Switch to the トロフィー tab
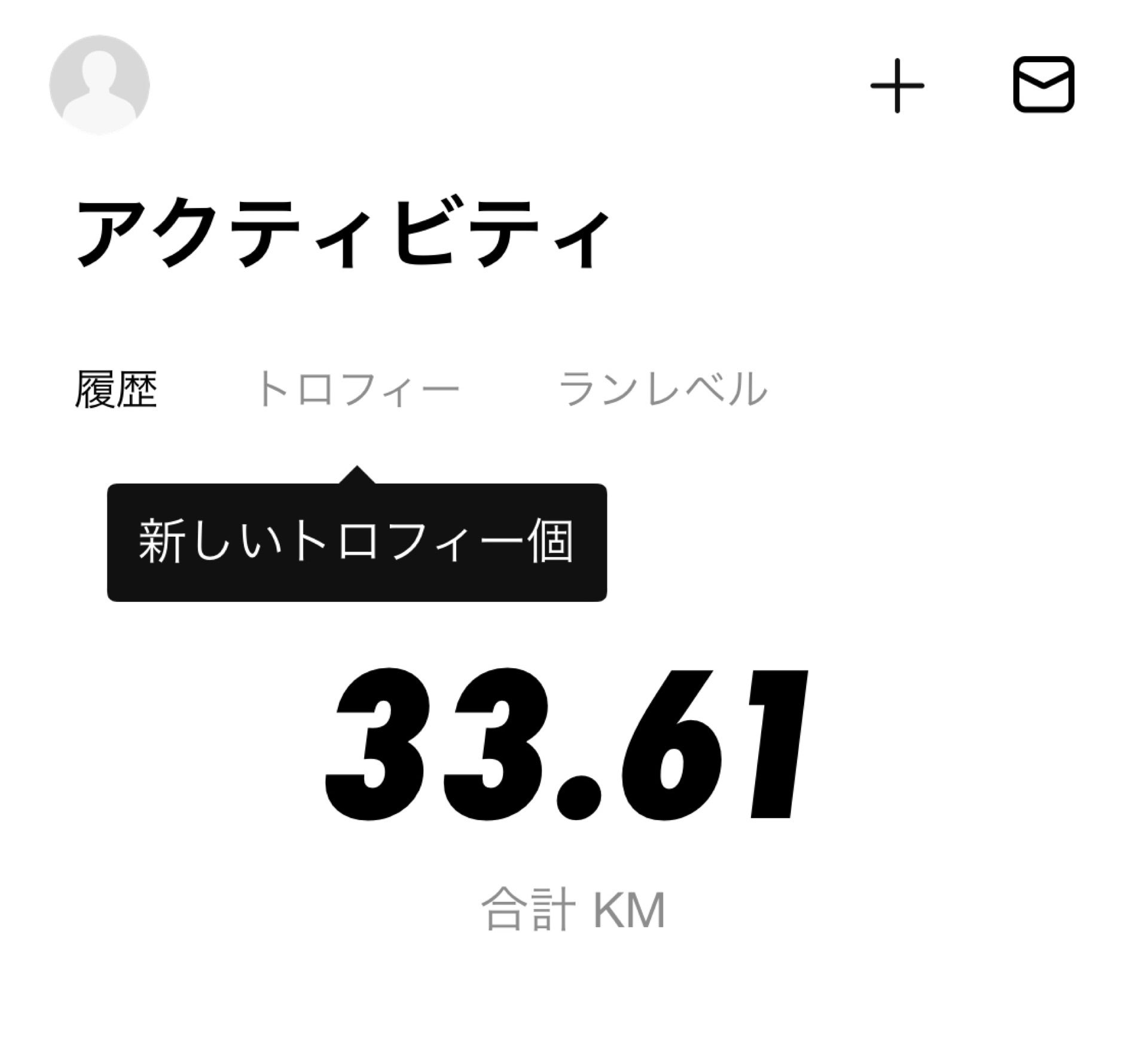Viewport: 1148px width, 1046px height. [x=358, y=390]
